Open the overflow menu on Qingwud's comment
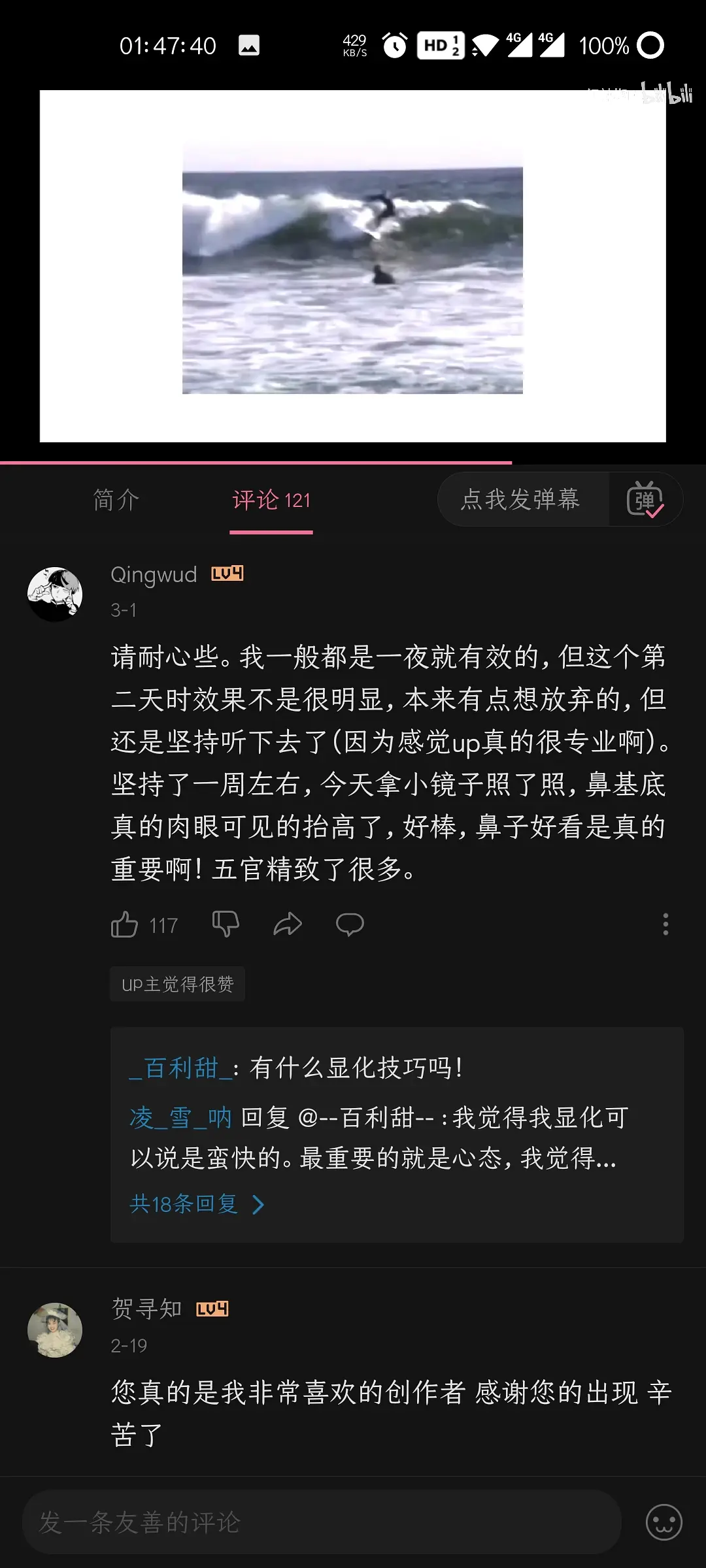Screen dimensions: 706x1568 coord(665,924)
